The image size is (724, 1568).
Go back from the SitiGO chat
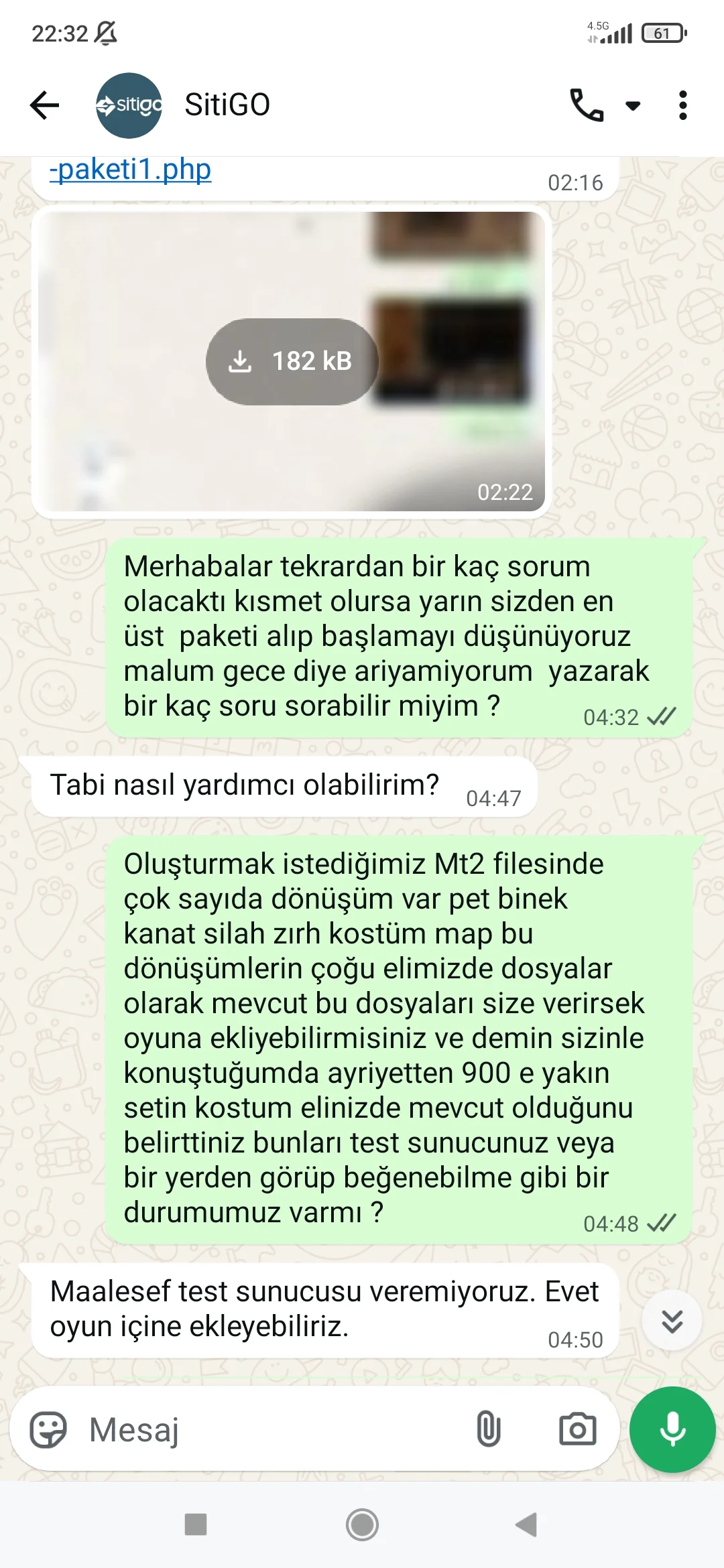[45, 105]
